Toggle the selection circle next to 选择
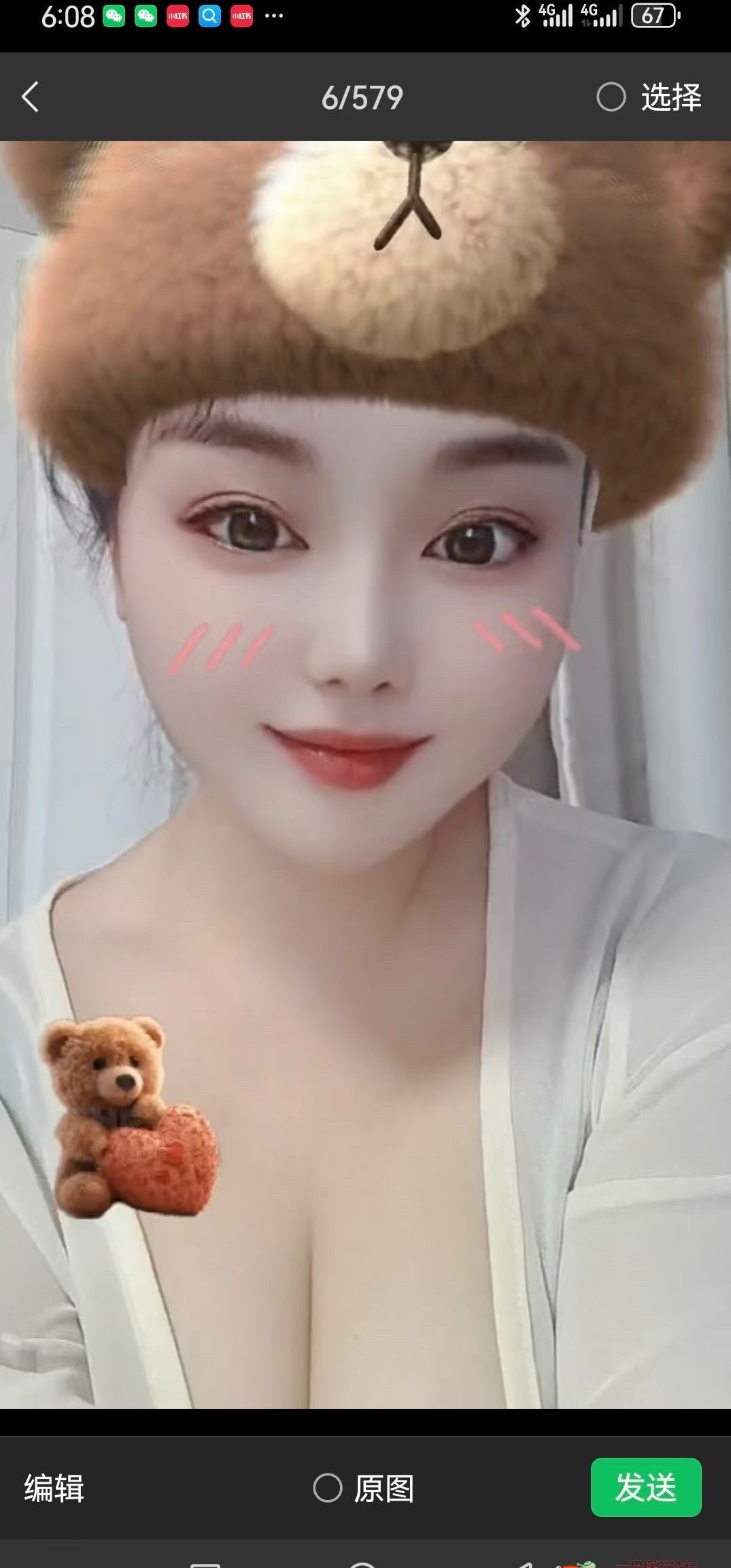The height and width of the screenshot is (1568, 731). (611, 97)
